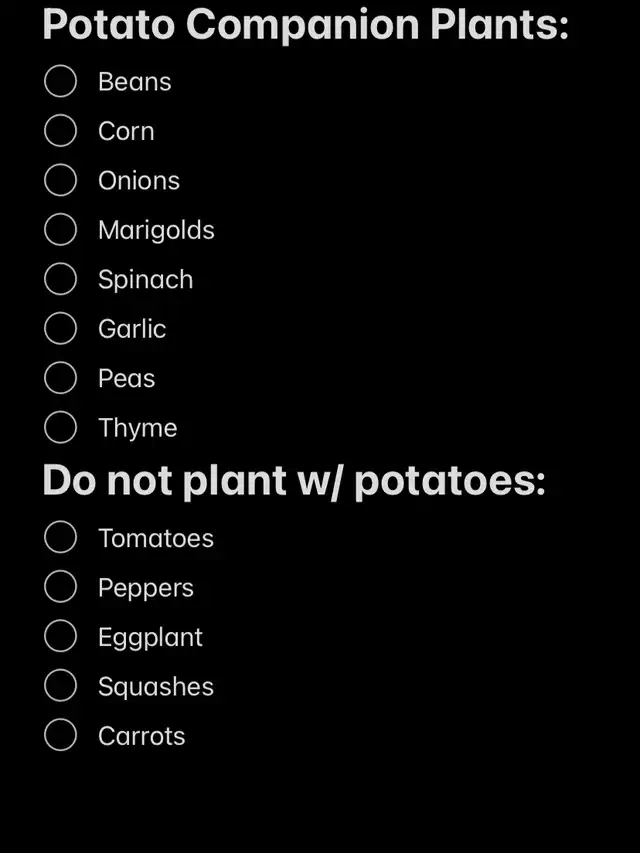
Task: Check off Carrots
Action: click(61, 736)
